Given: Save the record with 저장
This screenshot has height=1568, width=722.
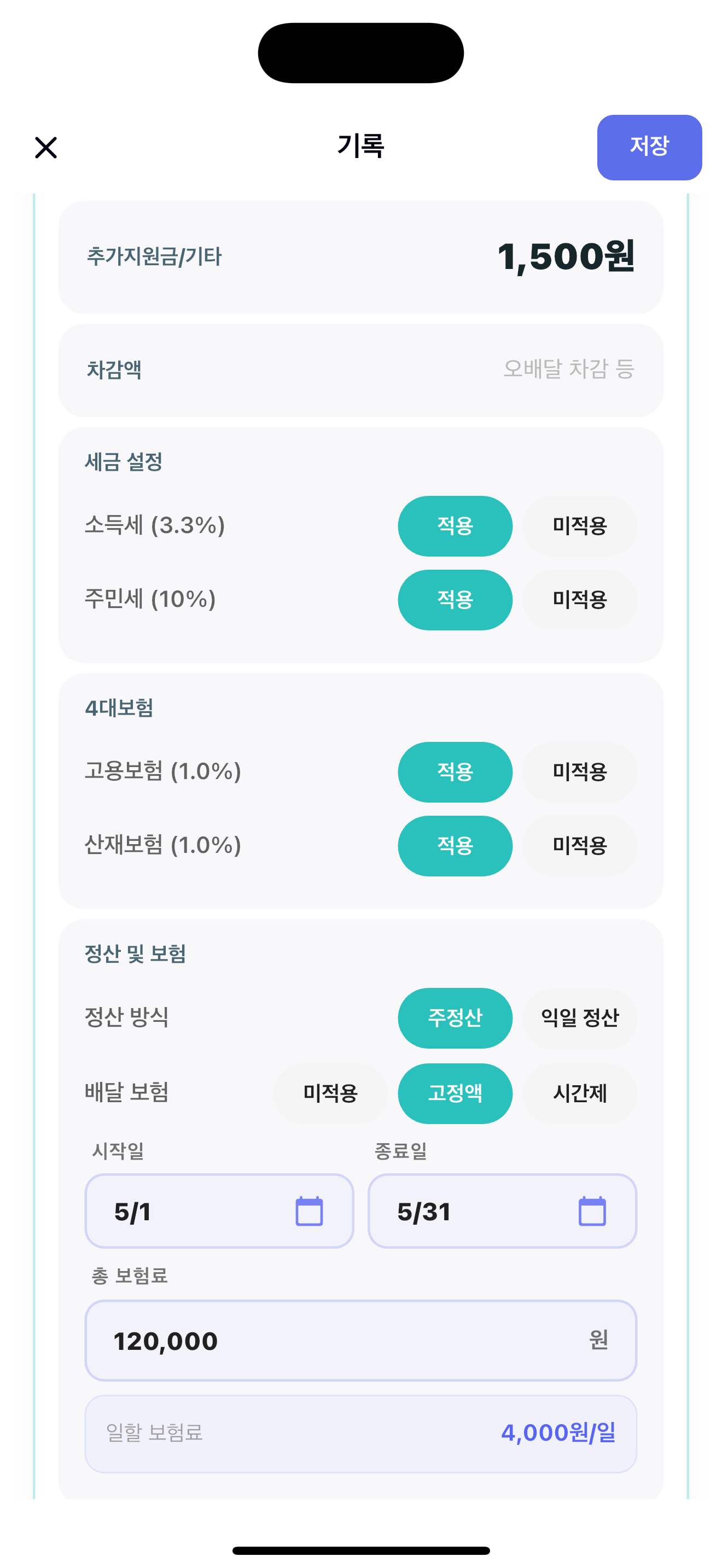Looking at the screenshot, I should [x=649, y=147].
